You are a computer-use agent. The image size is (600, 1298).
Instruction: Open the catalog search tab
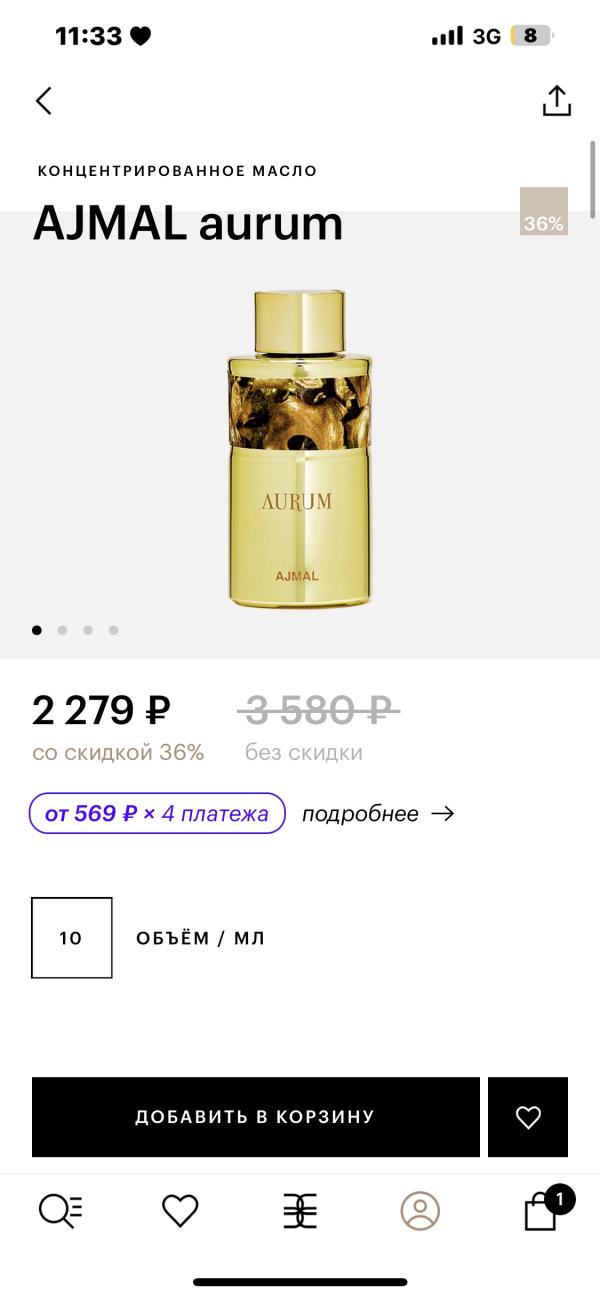click(x=60, y=1211)
